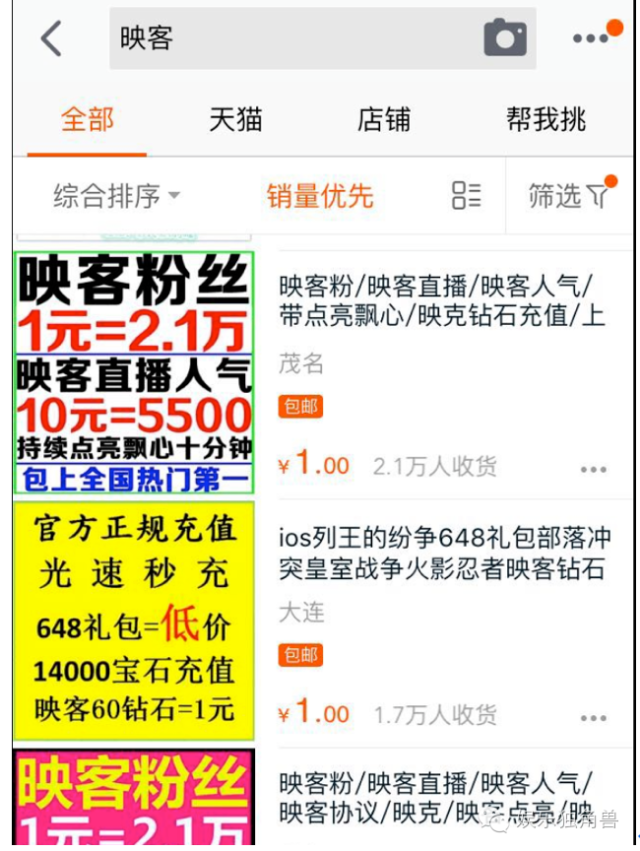Open camera image search

click(x=505, y=37)
